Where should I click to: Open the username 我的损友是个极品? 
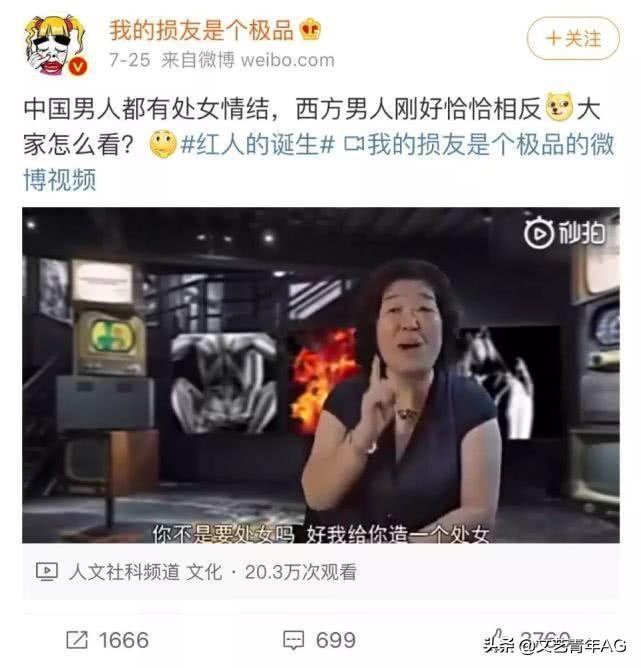(200, 29)
